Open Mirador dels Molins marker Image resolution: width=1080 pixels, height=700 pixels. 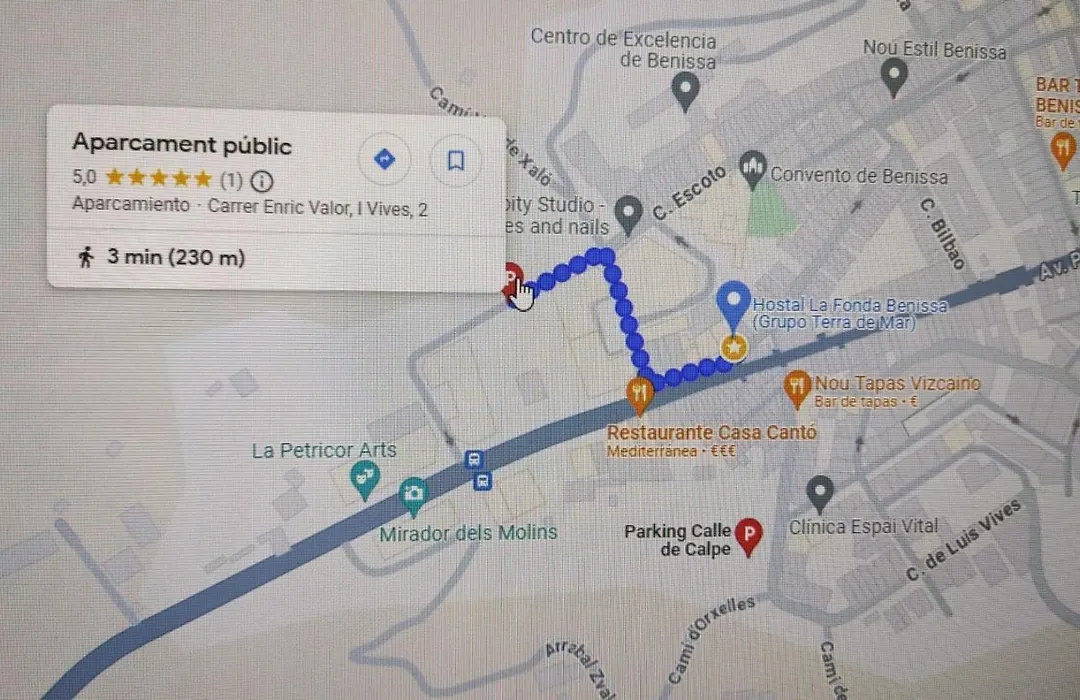(x=412, y=493)
